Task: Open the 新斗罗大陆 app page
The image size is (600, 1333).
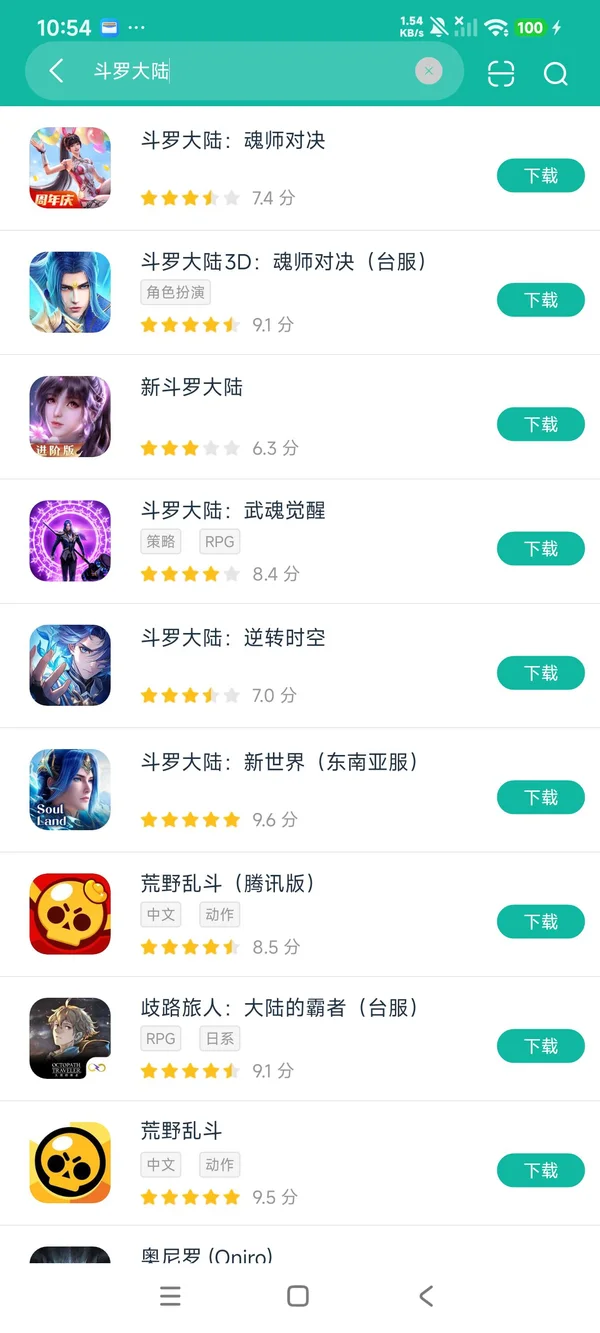Action: click(192, 388)
